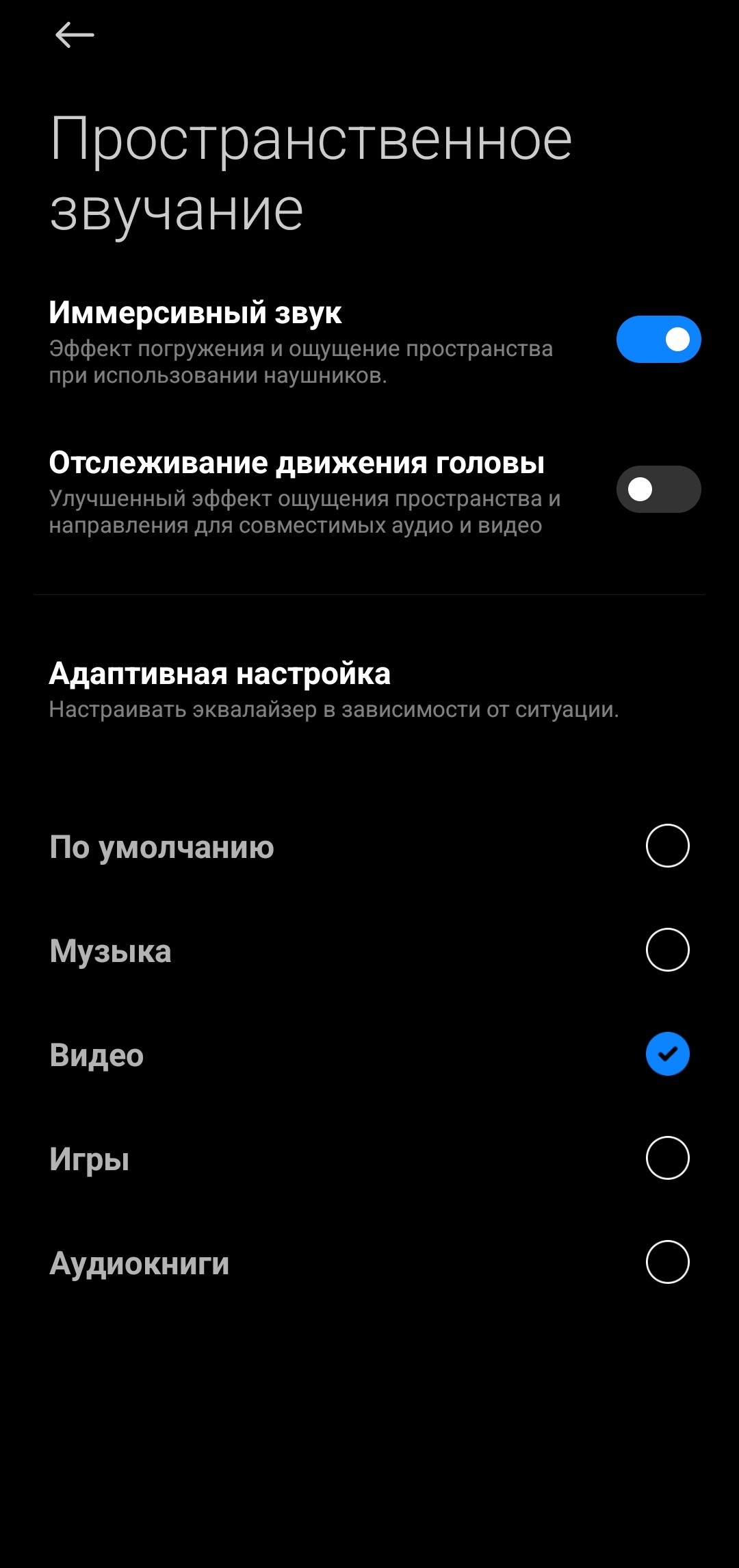The width and height of the screenshot is (739, 1568).
Task: Enable Отслеживание движения головы
Action: click(x=658, y=490)
